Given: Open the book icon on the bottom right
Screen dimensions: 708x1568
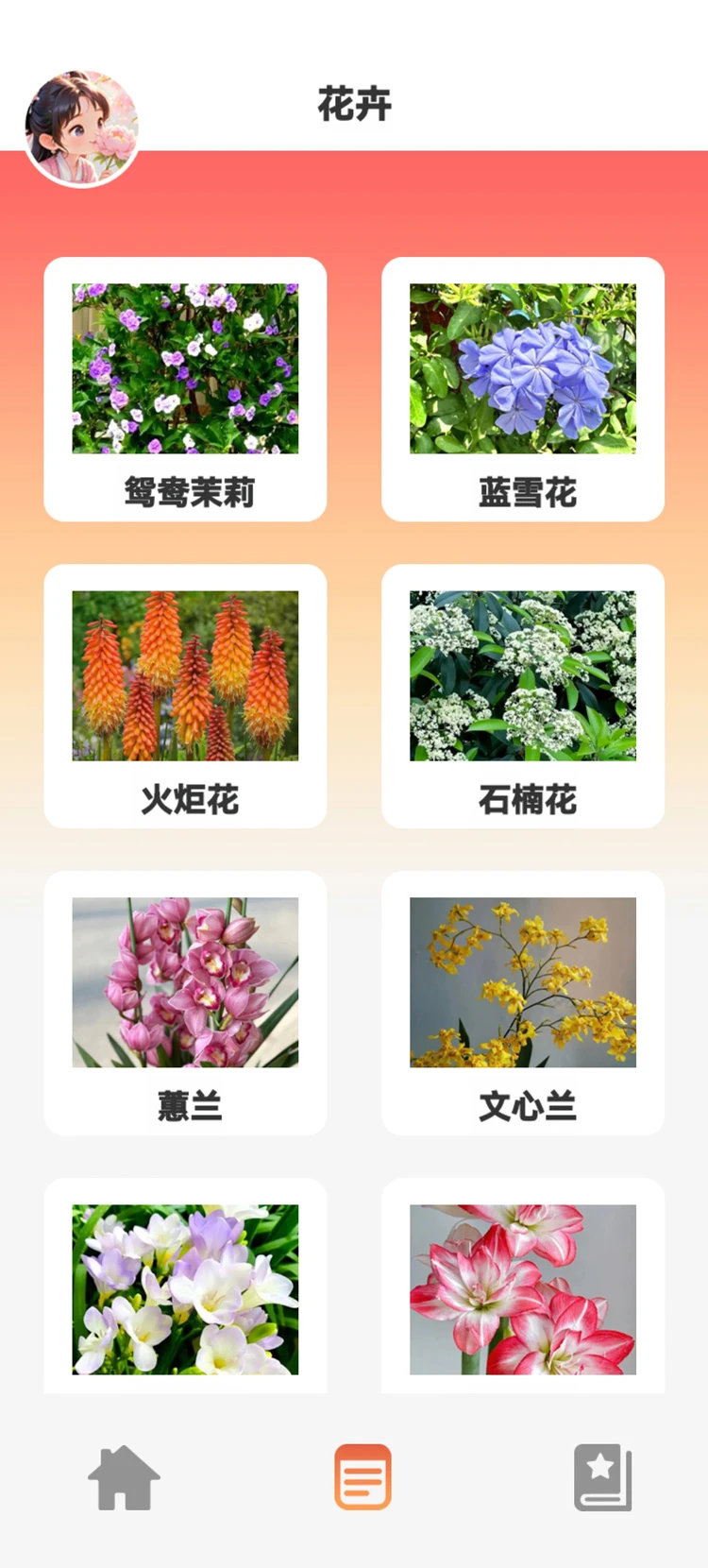Looking at the screenshot, I should [x=602, y=1476].
